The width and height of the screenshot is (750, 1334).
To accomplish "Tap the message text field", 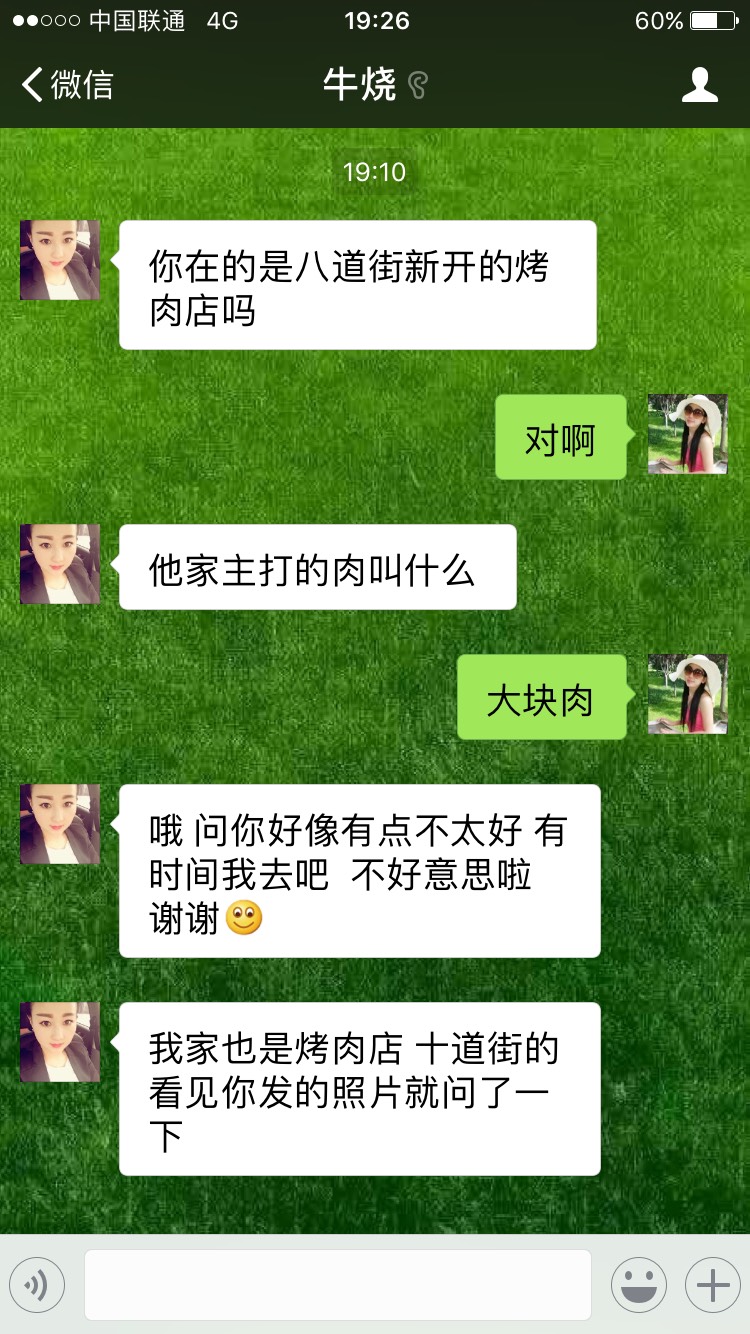I will point(337,1284).
